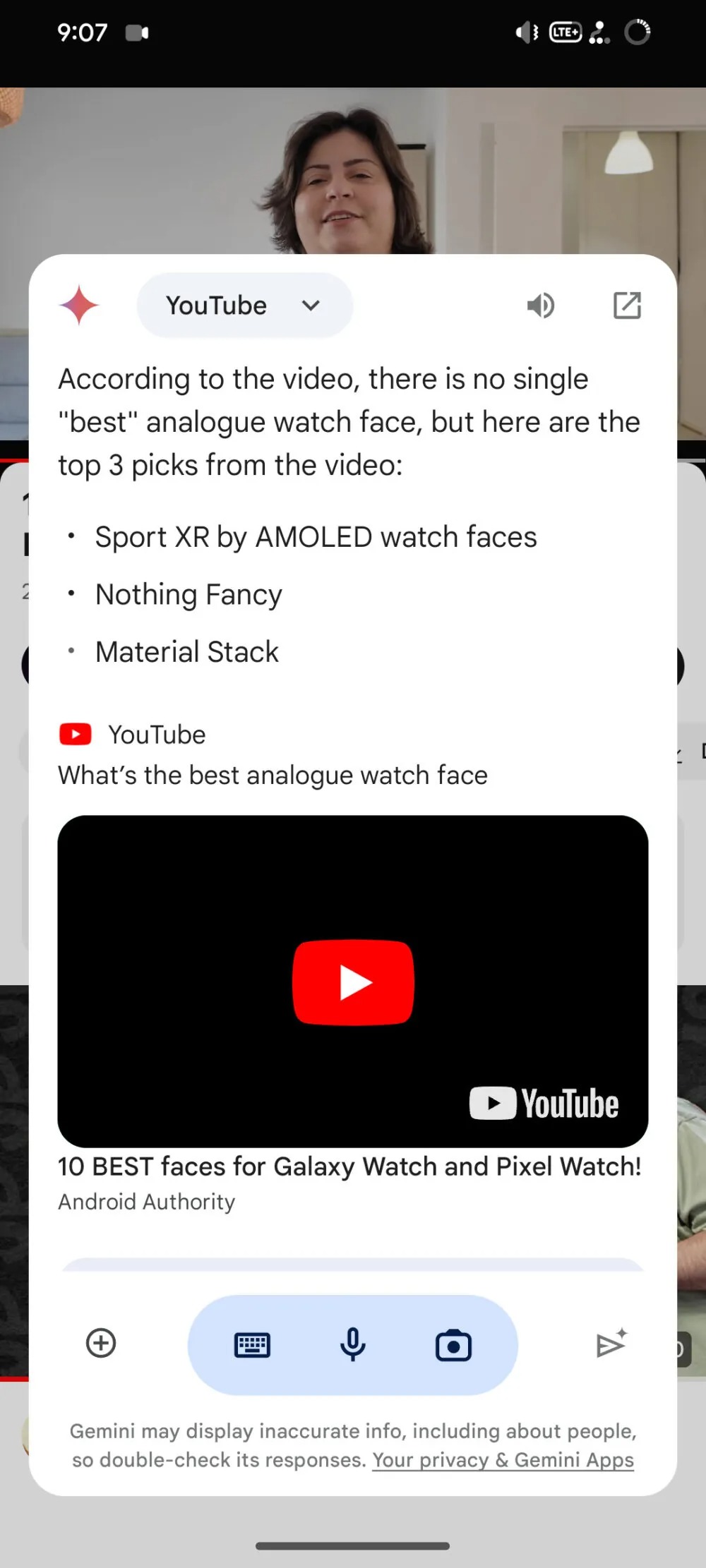
Task: Play the embedded YouTube video
Action: coord(353,982)
